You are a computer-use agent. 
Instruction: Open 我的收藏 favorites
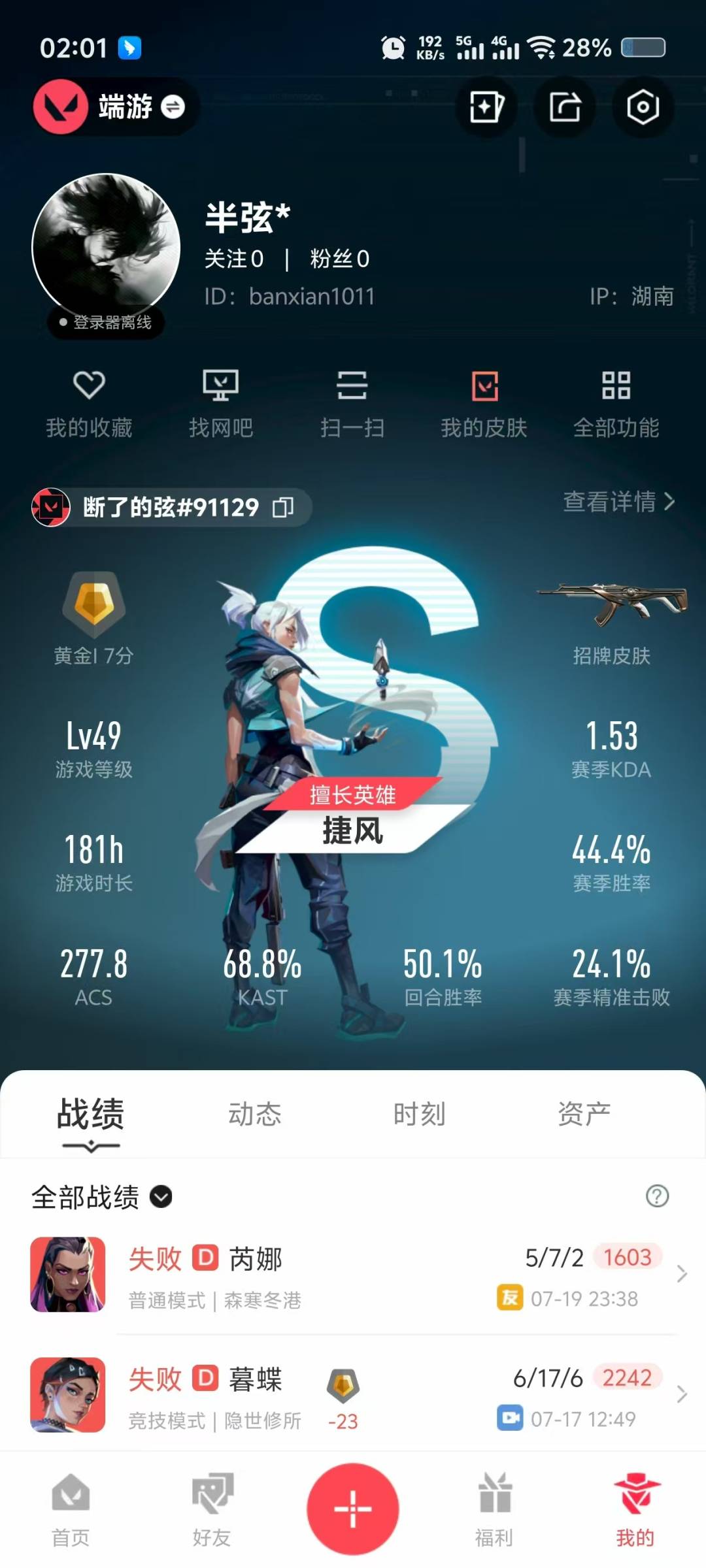coord(89,404)
